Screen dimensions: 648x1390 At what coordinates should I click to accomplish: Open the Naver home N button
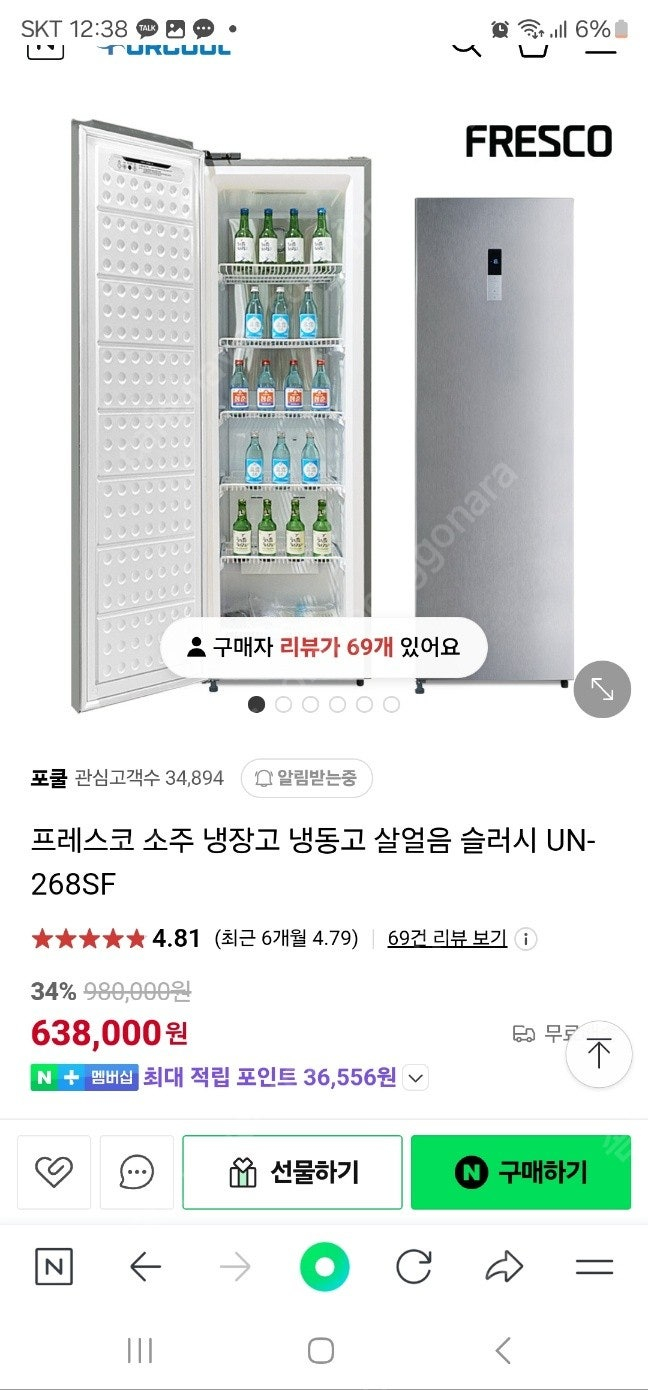pyautogui.click(x=54, y=1268)
